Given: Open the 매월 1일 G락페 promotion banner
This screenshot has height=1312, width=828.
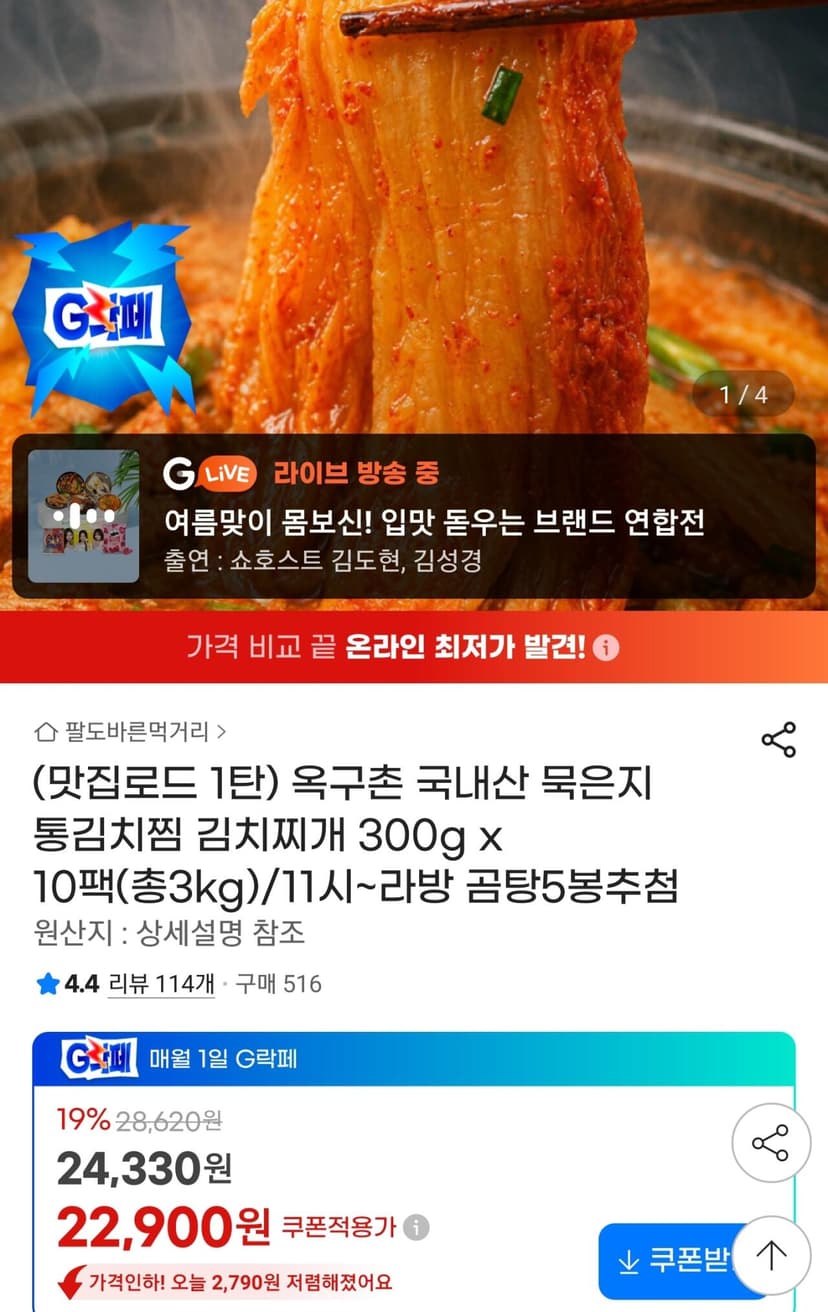Looking at the screenshot, I should 414,1058.
